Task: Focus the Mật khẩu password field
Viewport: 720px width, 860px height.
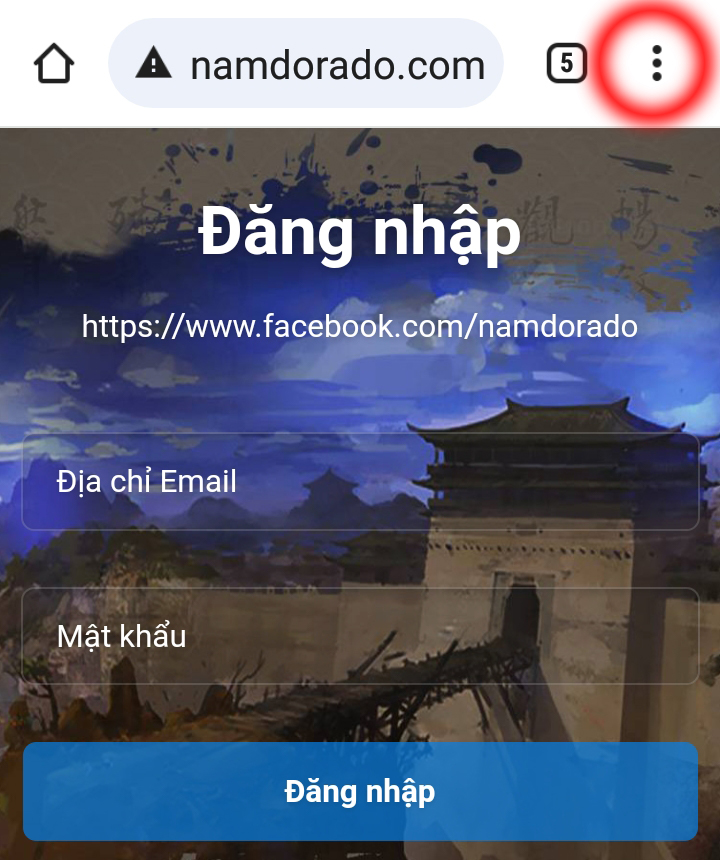Action: [x=360, y=636]
